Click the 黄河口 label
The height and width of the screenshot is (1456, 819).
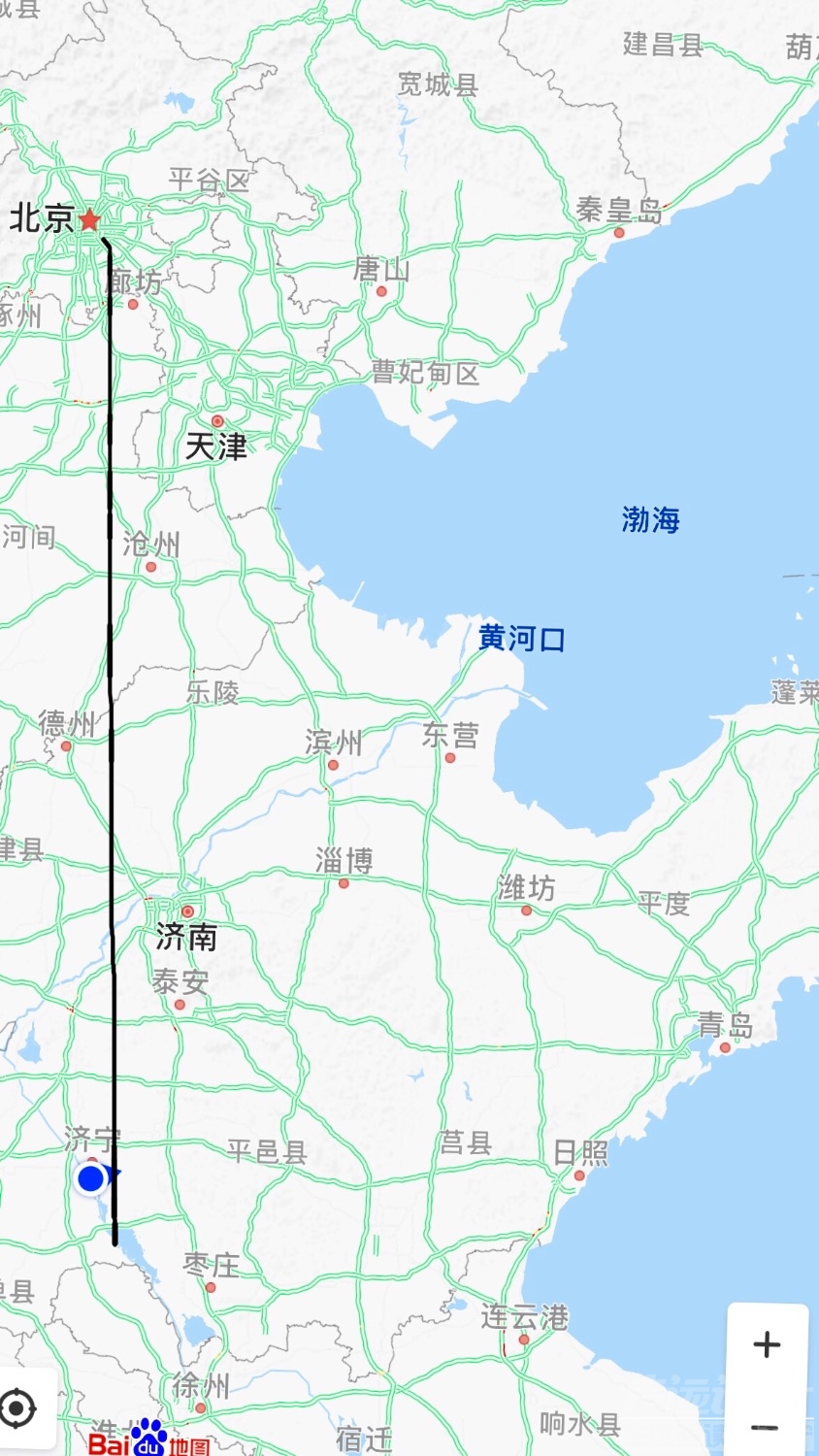pos(523,637)
